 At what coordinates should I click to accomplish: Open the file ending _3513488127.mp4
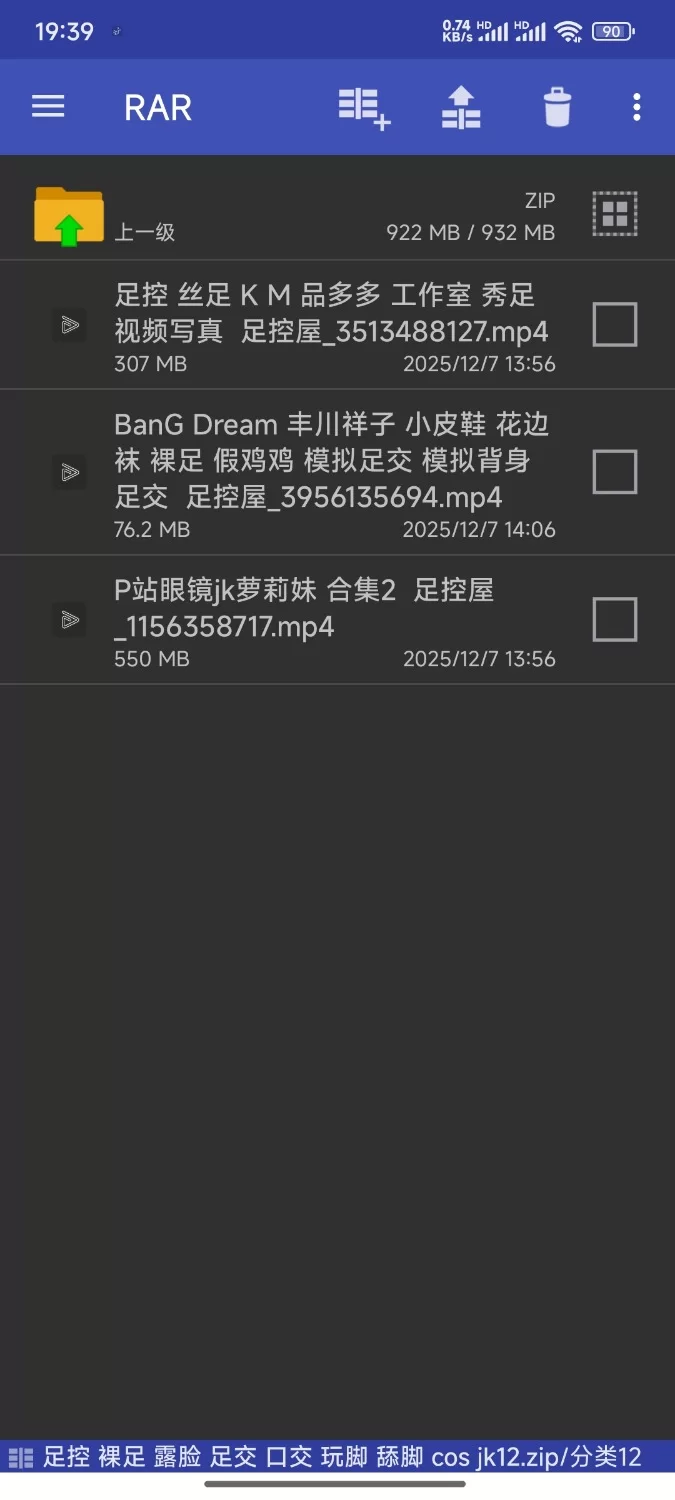pos(330,313)
